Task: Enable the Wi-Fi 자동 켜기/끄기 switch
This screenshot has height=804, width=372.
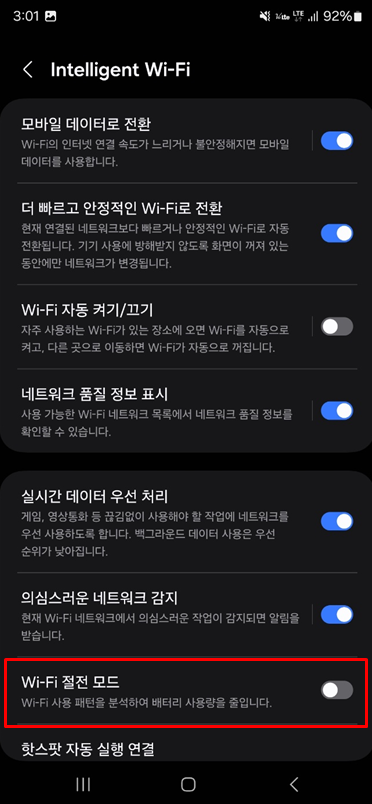Action: pos(337,326)
